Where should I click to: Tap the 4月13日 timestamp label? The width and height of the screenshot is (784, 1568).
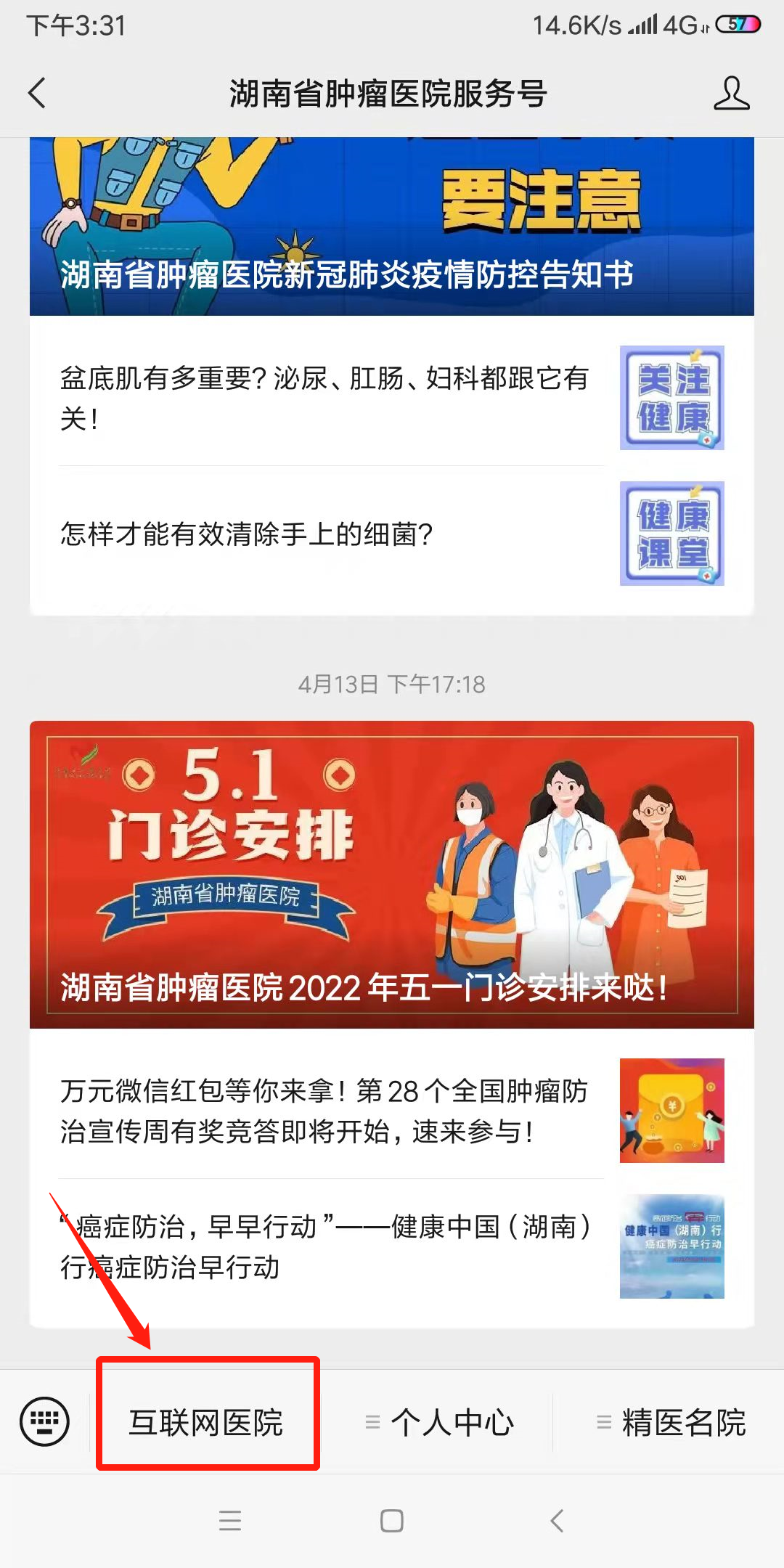[392, 683]
